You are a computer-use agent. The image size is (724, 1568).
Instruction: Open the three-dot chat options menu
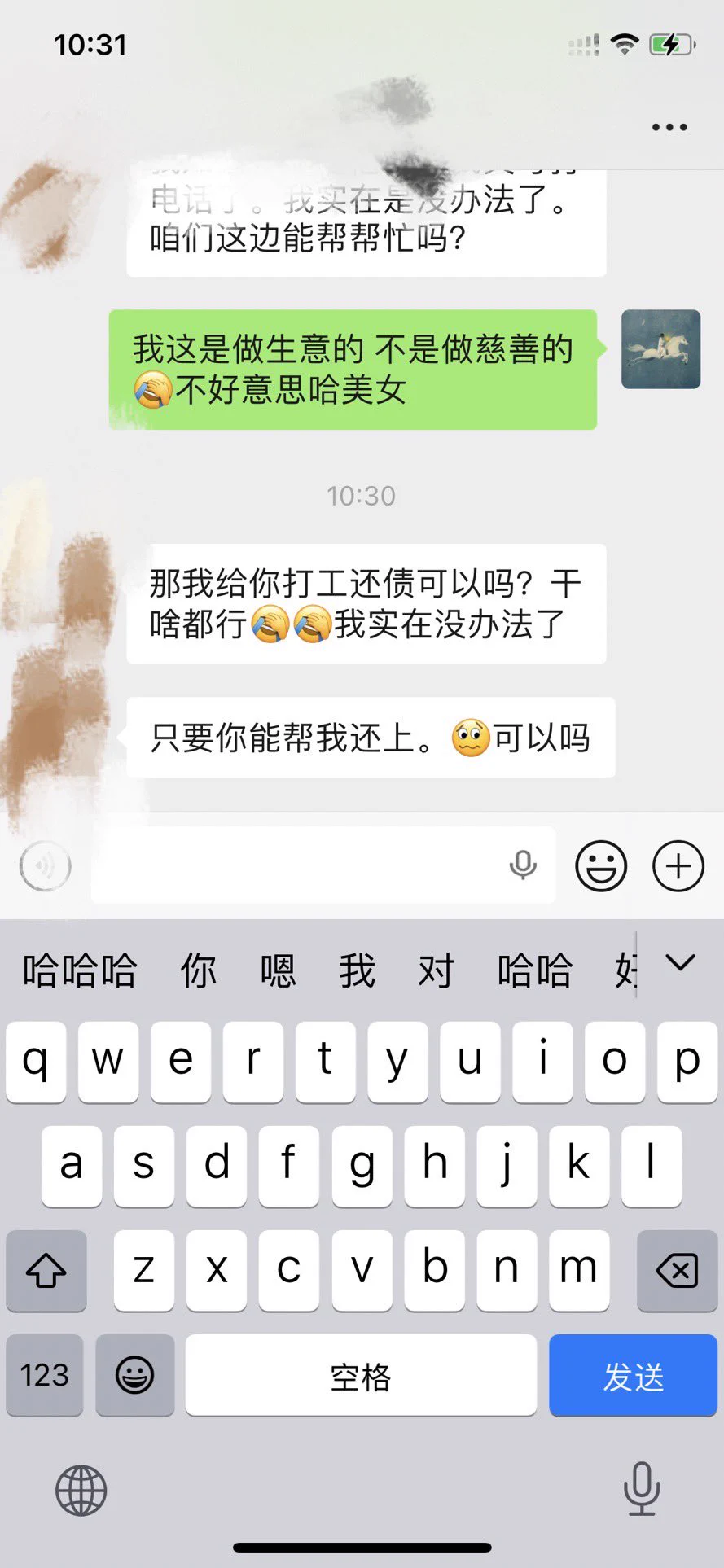[x=669, y=127]
